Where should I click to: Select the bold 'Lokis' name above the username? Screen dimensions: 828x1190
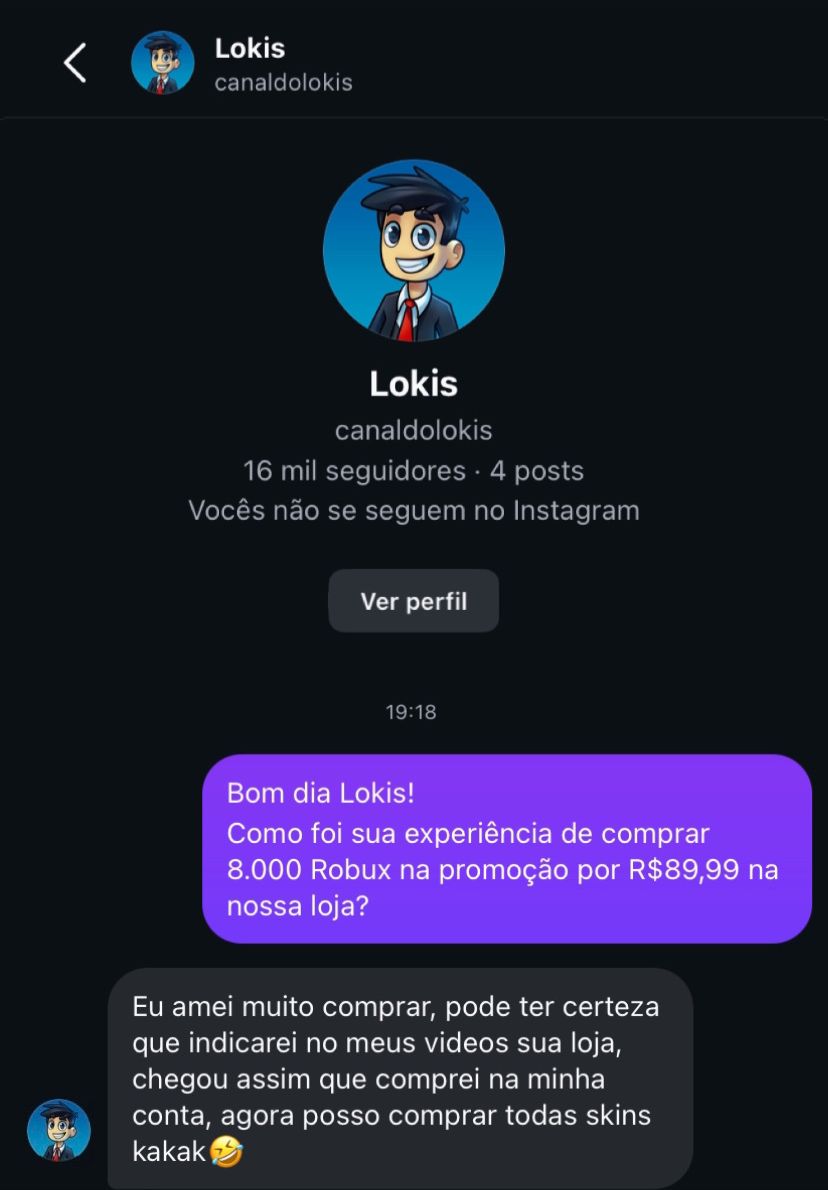pyautogui.click(x=413, y=383)
